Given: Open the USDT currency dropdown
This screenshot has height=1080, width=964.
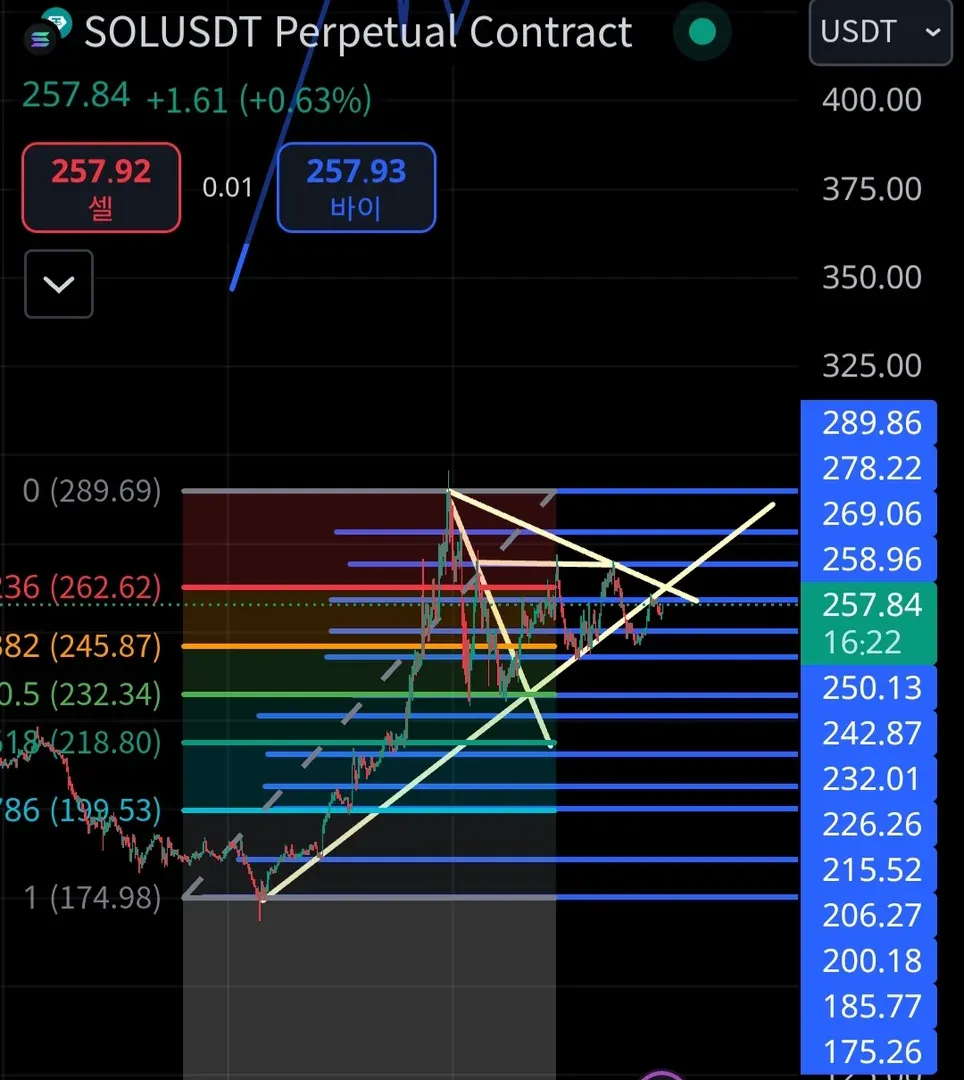Looking at the screenshot, I should coord(880,32).
